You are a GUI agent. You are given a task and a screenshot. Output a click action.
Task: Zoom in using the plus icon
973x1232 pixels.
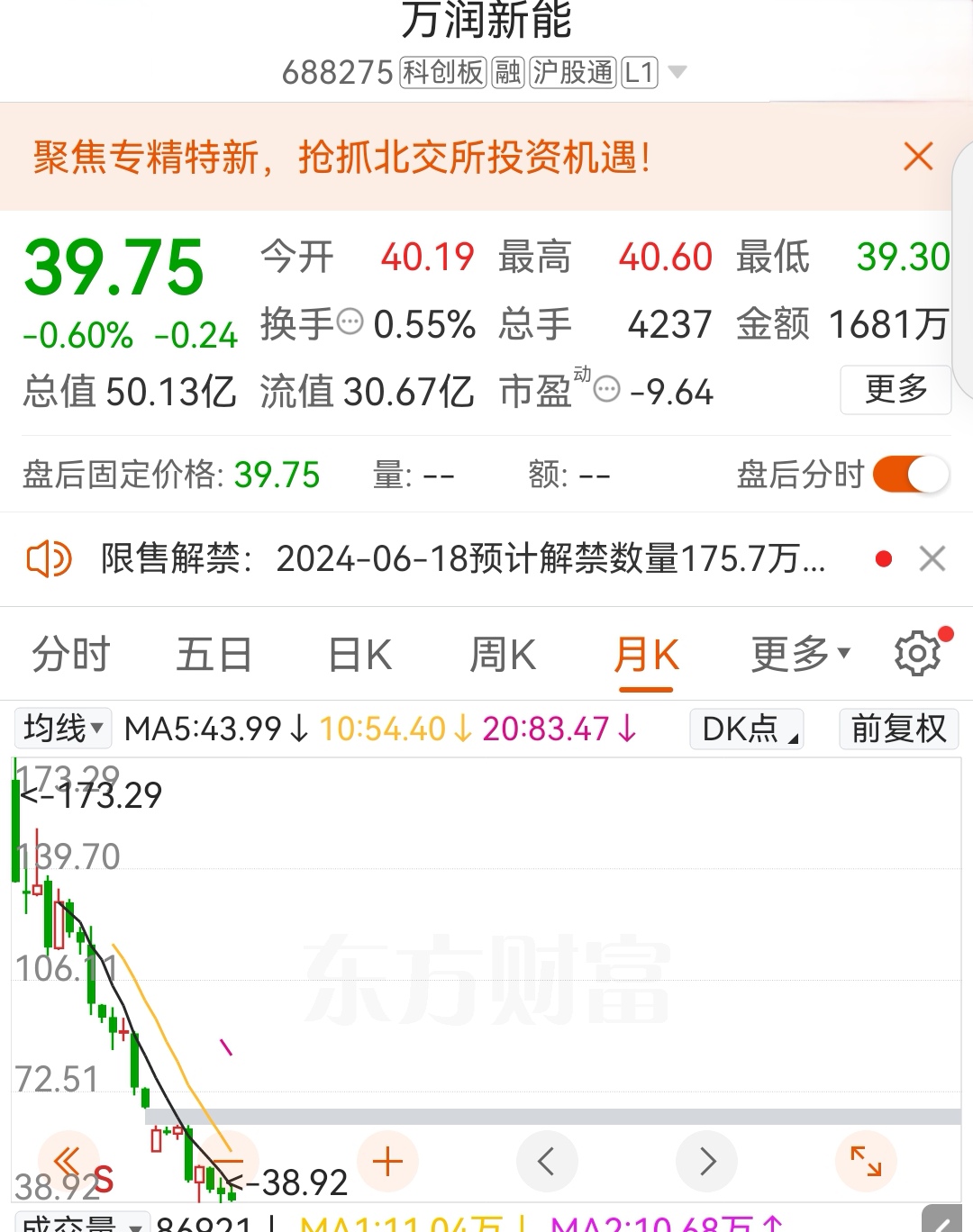[387, 1162]
